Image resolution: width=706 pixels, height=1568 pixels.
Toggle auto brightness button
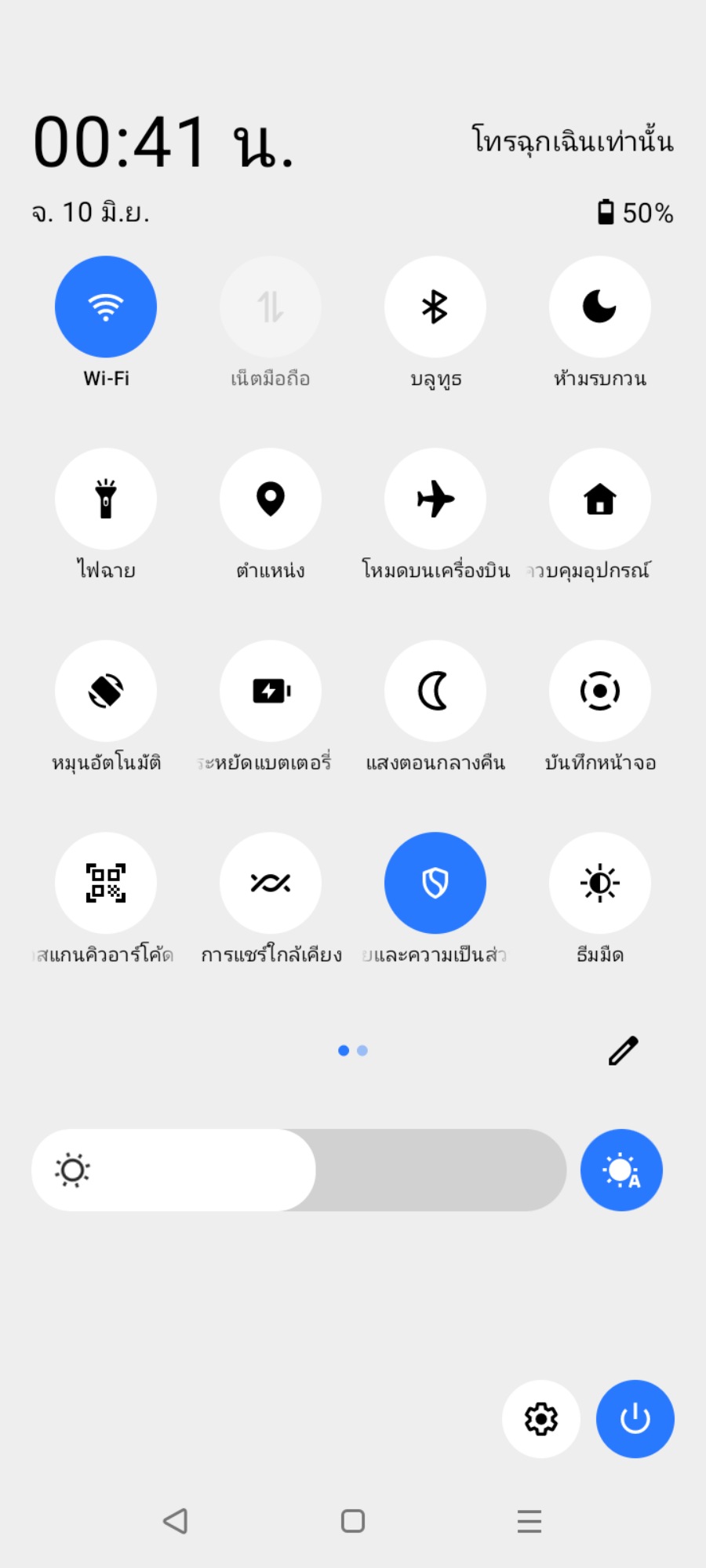621,1170
